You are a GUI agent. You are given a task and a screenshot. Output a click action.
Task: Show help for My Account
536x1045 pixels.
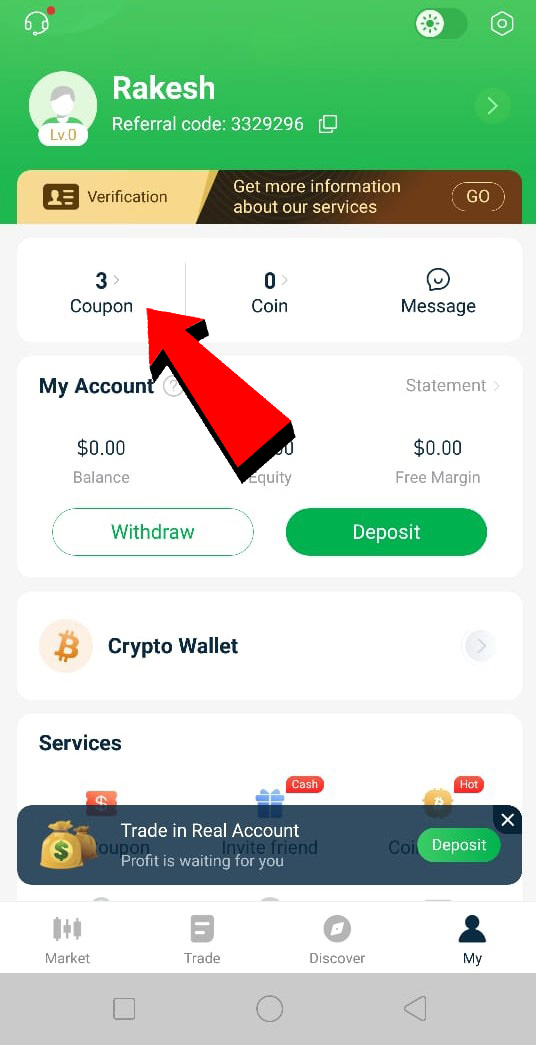tap(173, 387)
